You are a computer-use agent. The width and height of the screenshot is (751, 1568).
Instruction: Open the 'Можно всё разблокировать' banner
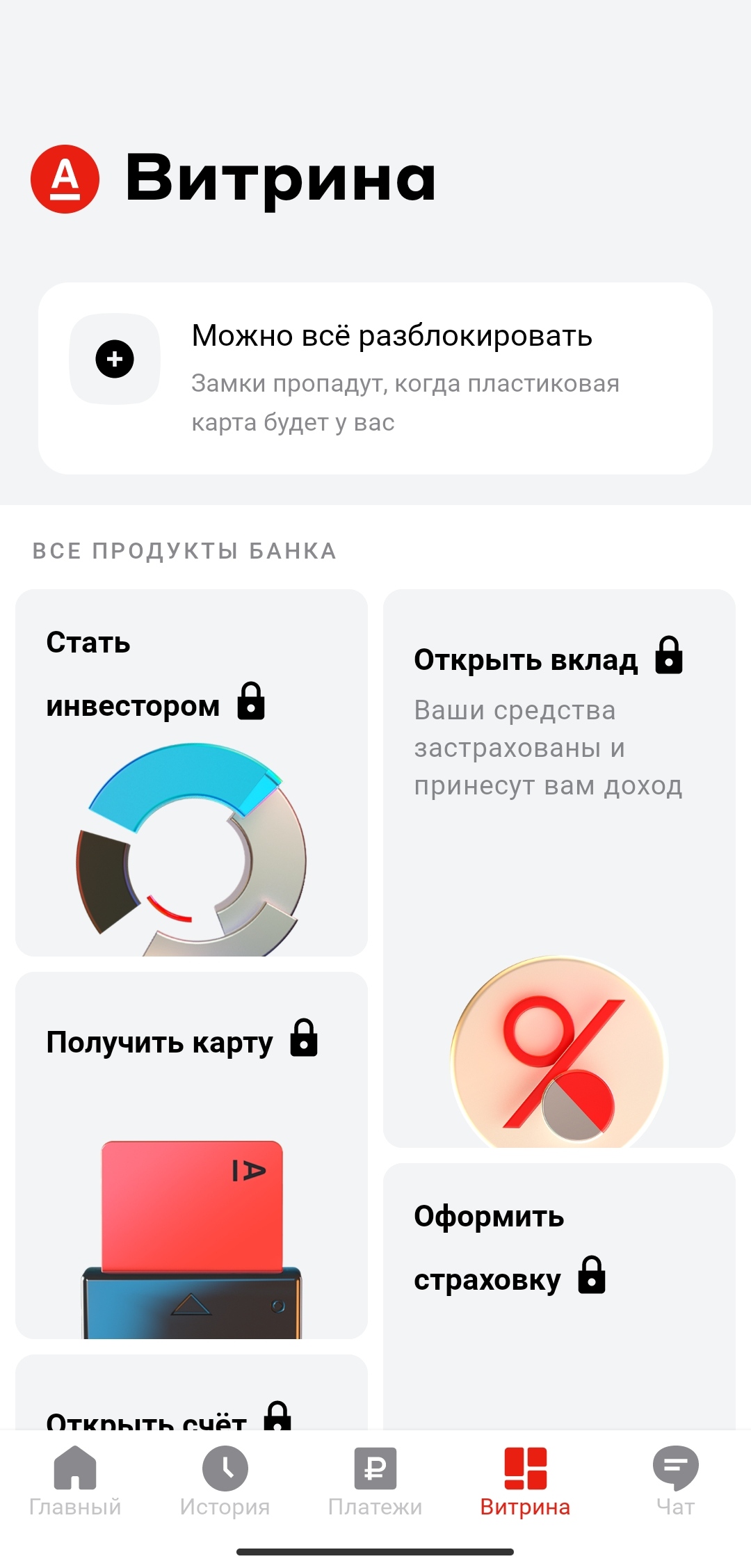(375, 378)
